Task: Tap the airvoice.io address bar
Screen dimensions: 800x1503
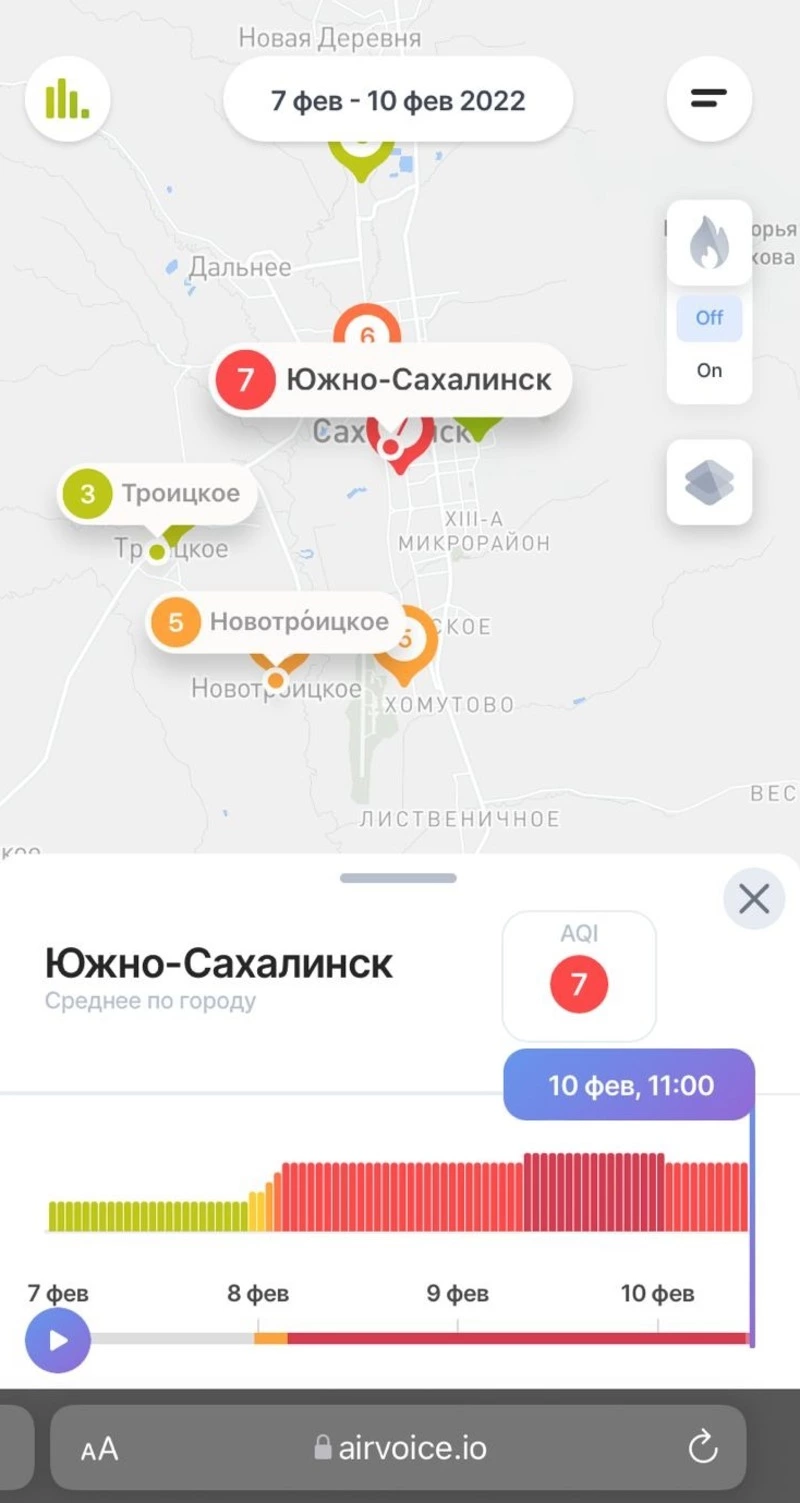Action: (x=400, y=1447)
